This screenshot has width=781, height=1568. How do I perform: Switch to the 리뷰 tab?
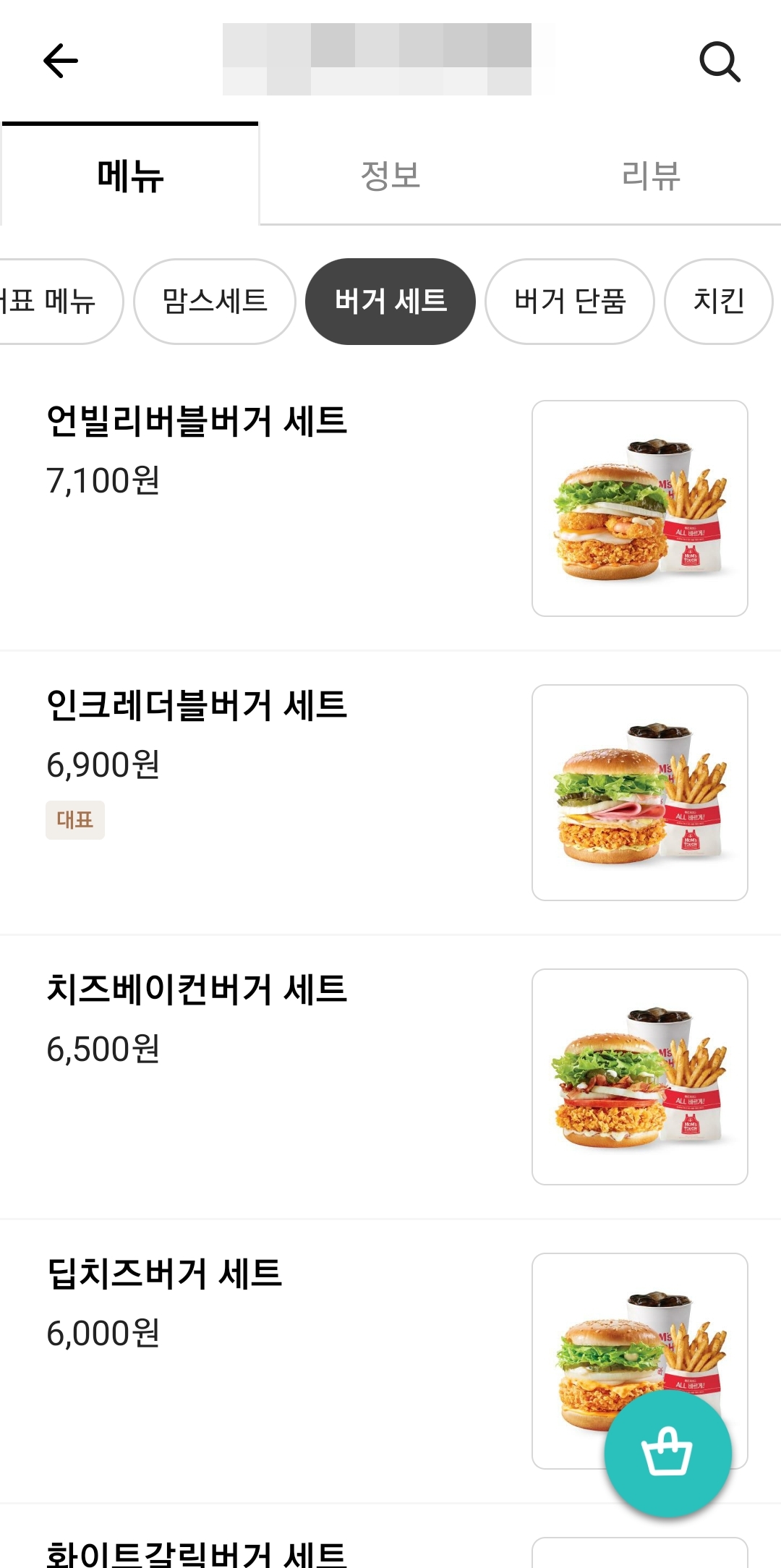coord(651,176)
